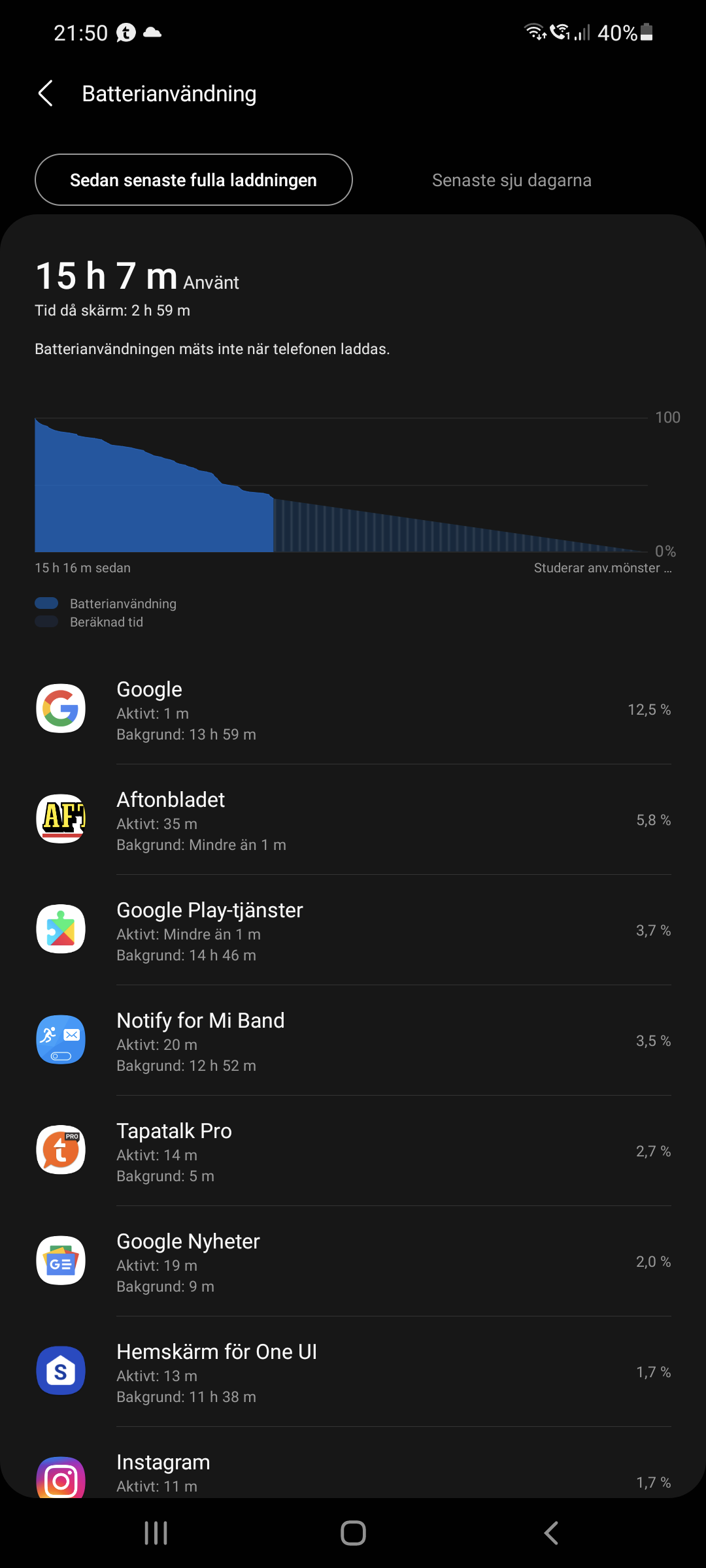This screenshot has width=706, height=1568.
Task: Go back from Batterianvändning screen
Action: click(x=45, y=93)
